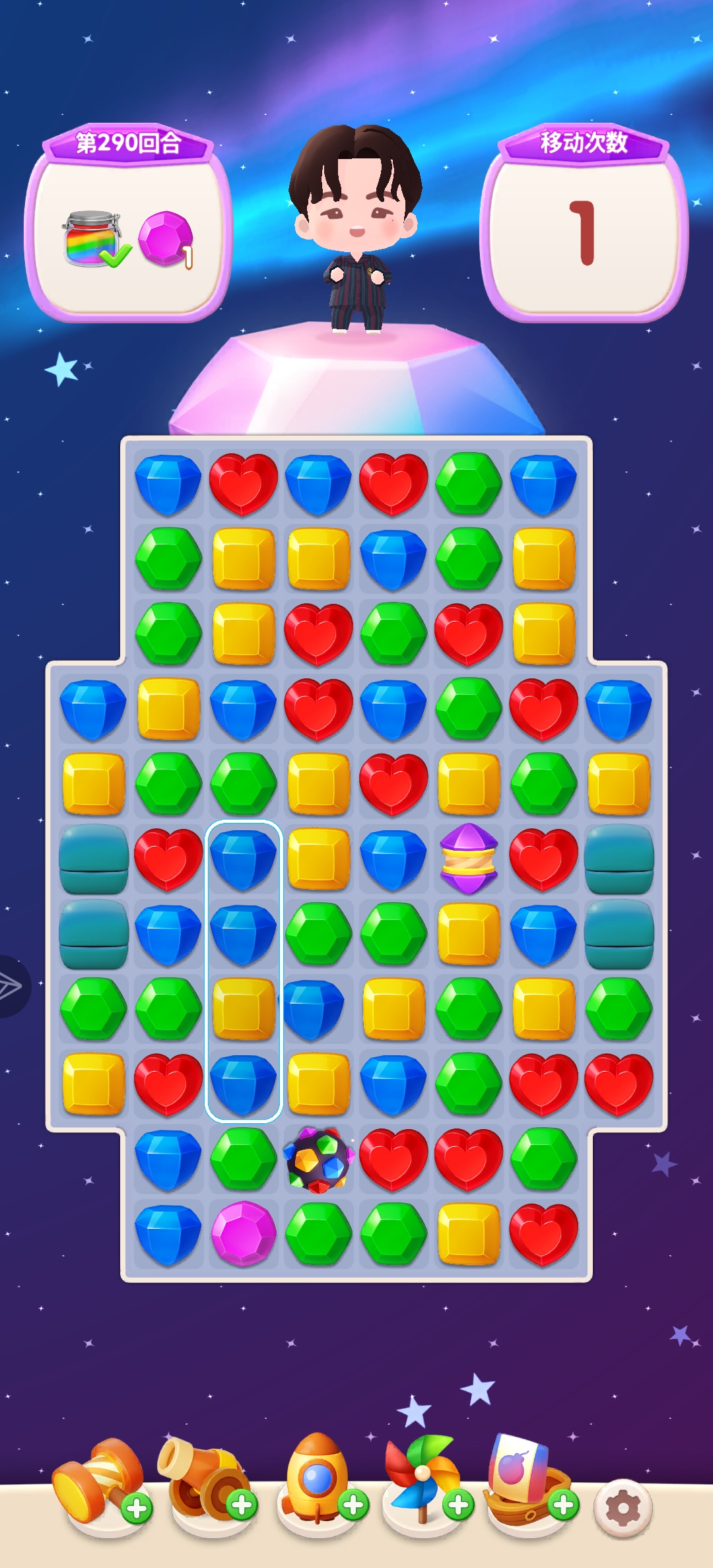The width and height of the screenshot is (713, 1568).
Task: Open the side arrow panel
Action: pyautogui.click(x=12, y=986)
